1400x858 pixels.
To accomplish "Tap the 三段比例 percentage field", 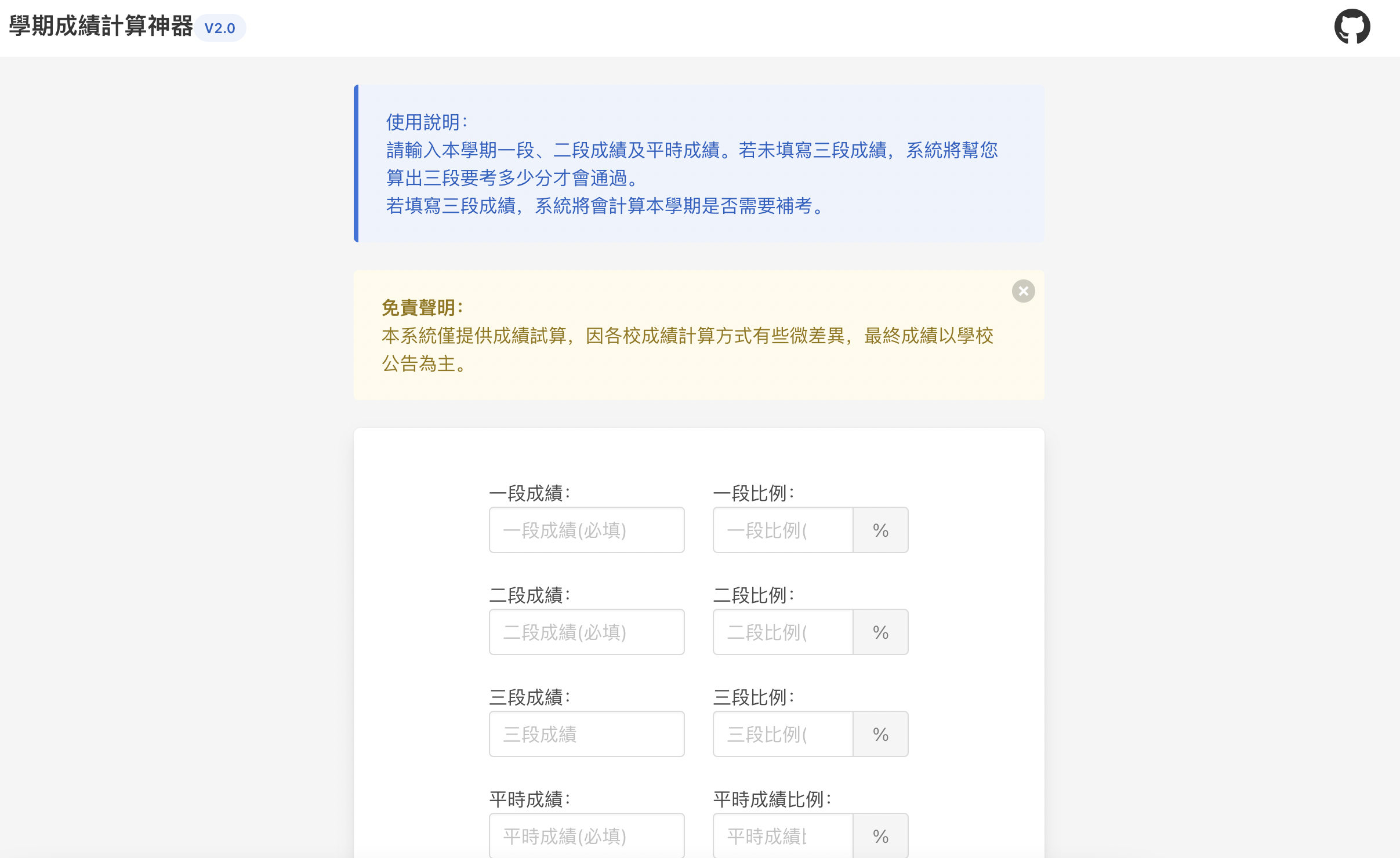I will click(x=782, y=734).
